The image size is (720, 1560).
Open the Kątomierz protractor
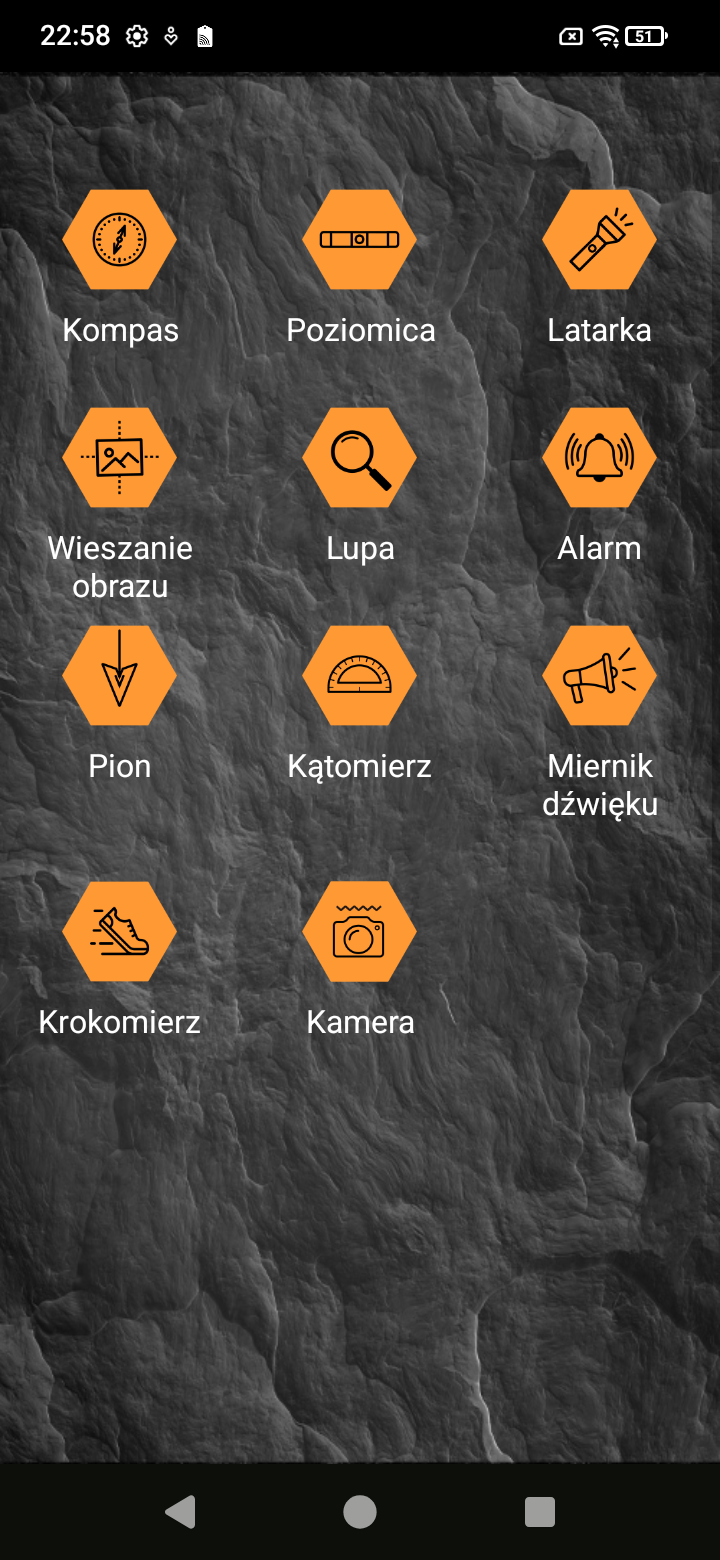(x=360, y=676)
